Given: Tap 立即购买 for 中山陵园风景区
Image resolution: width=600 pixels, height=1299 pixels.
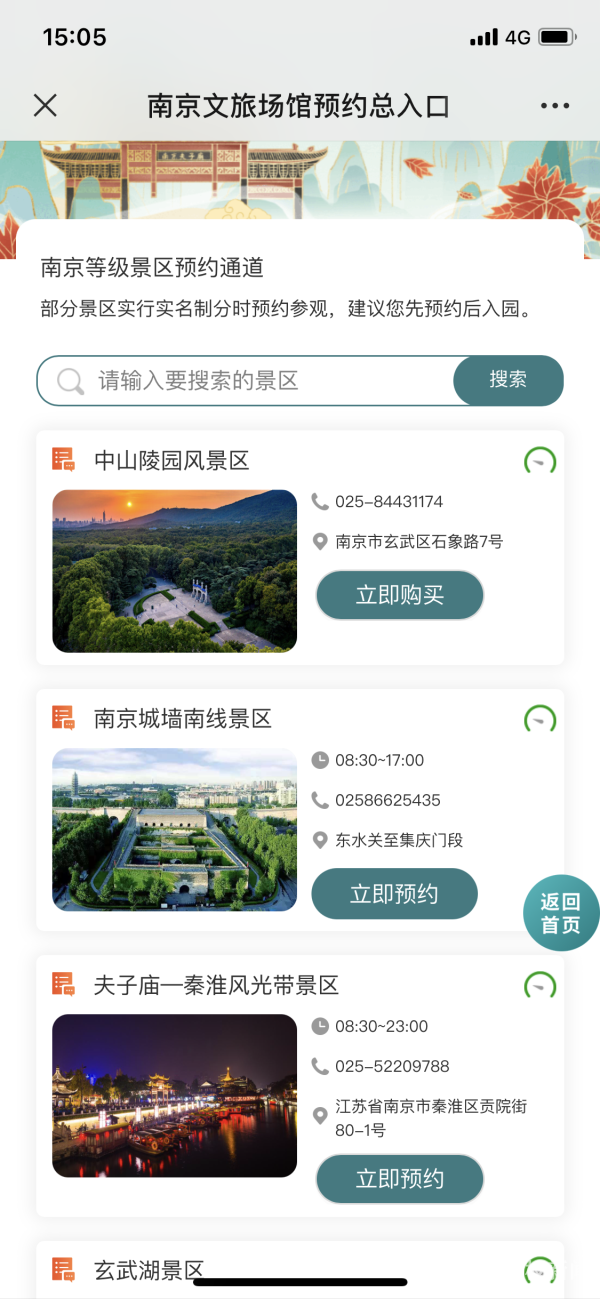Looking at the screenshot, I should click(400, 596).
